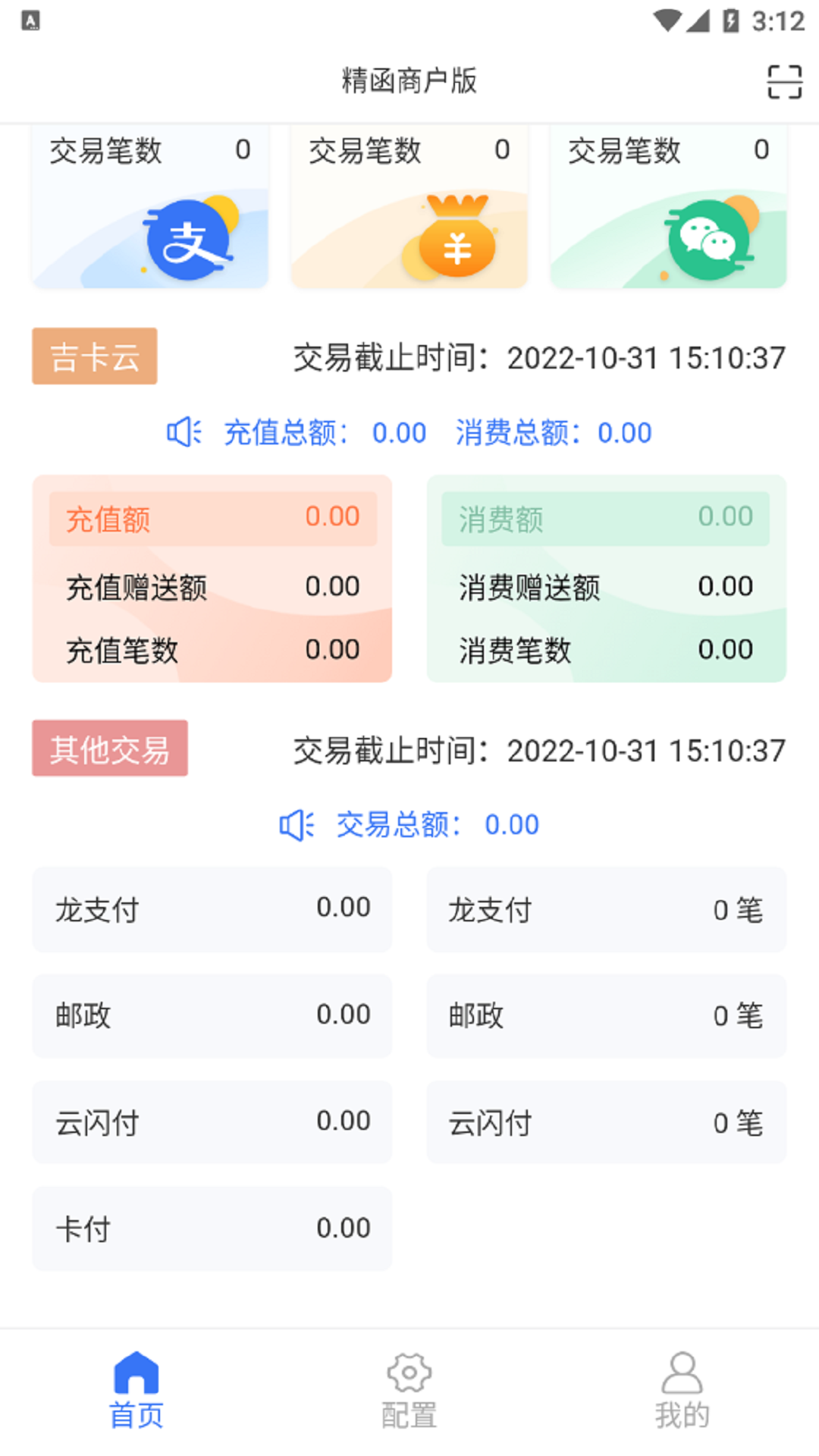819x1456 pixels.
Task: Select the 云闪付 transaction count card
Action: pyautogui.click(x=607, y=1122)
